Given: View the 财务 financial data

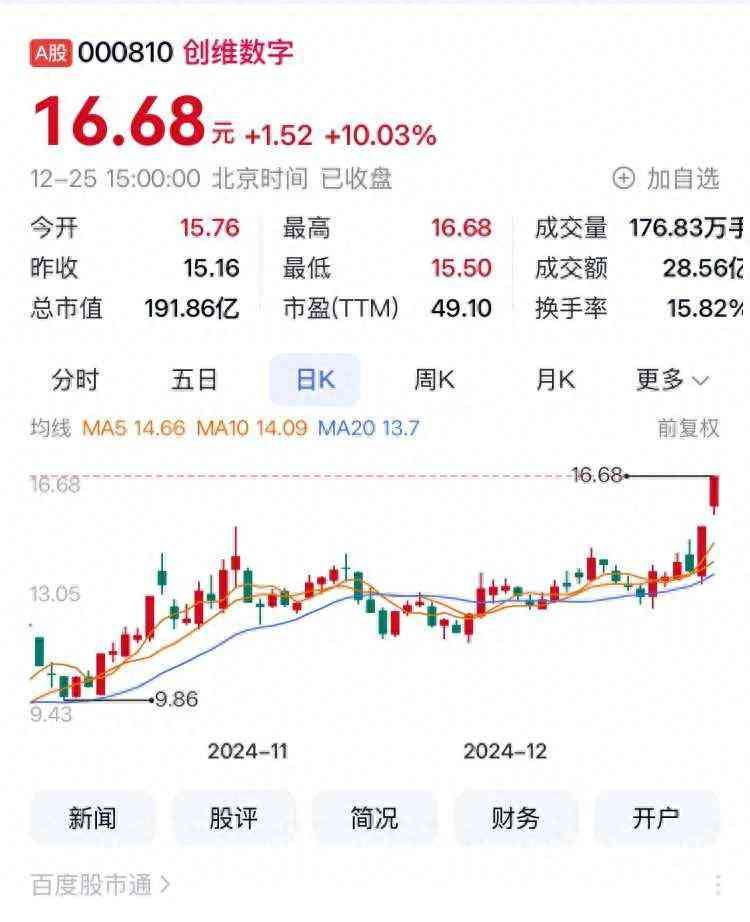Looking at the screenshot, I should [x=516, y=818].
